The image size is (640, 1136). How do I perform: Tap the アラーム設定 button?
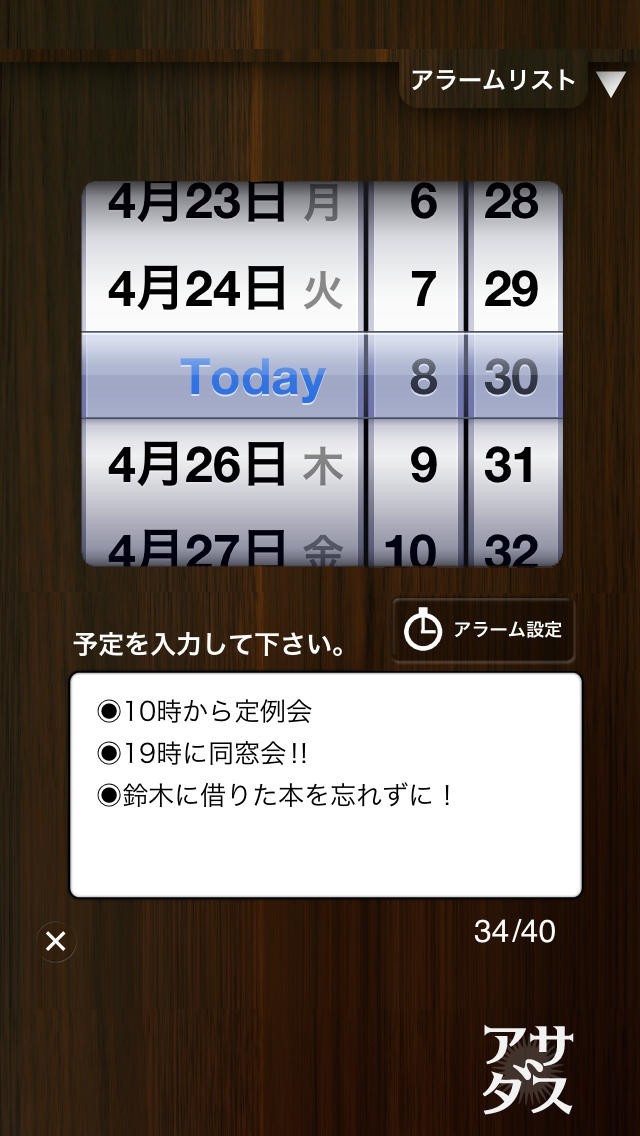point(483,630)
